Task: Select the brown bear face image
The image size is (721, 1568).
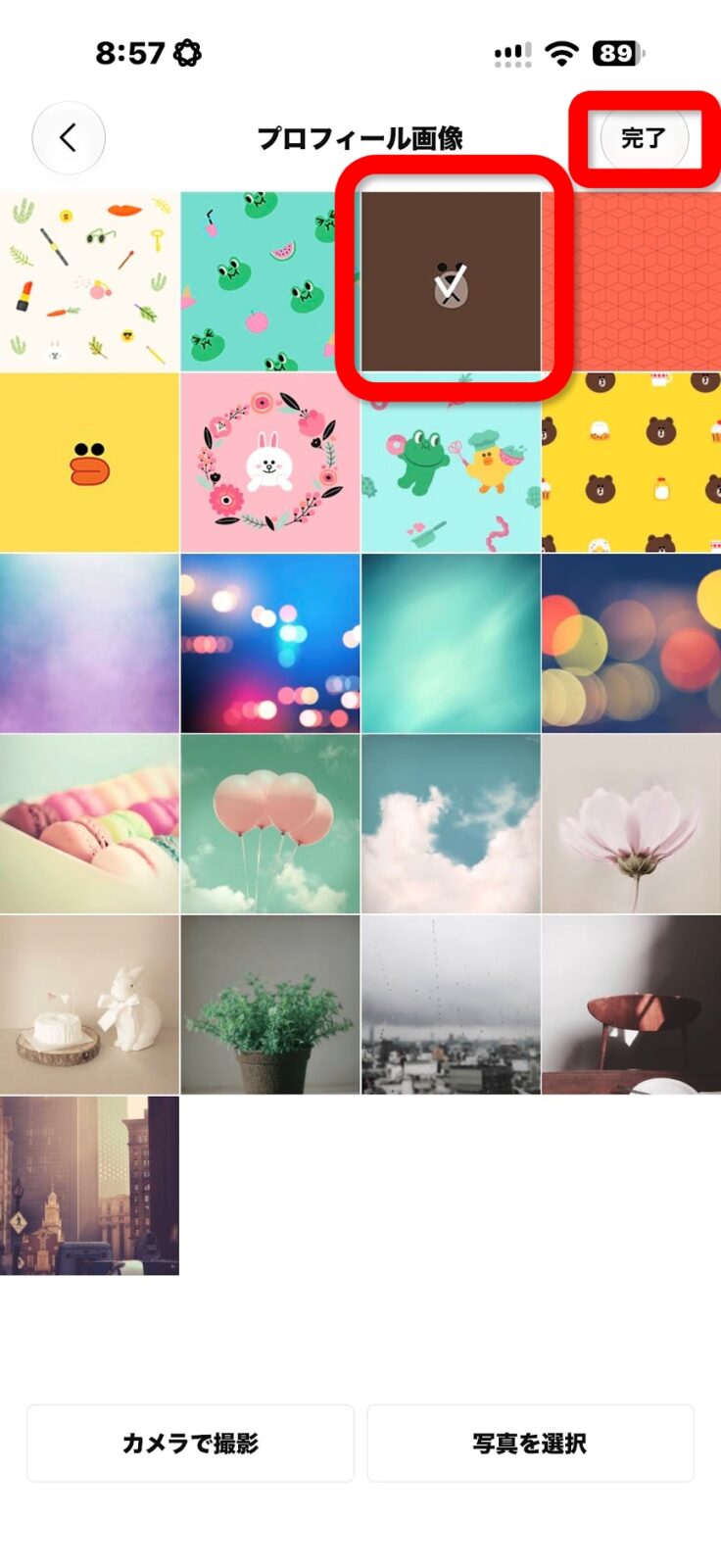Action: 451,281
